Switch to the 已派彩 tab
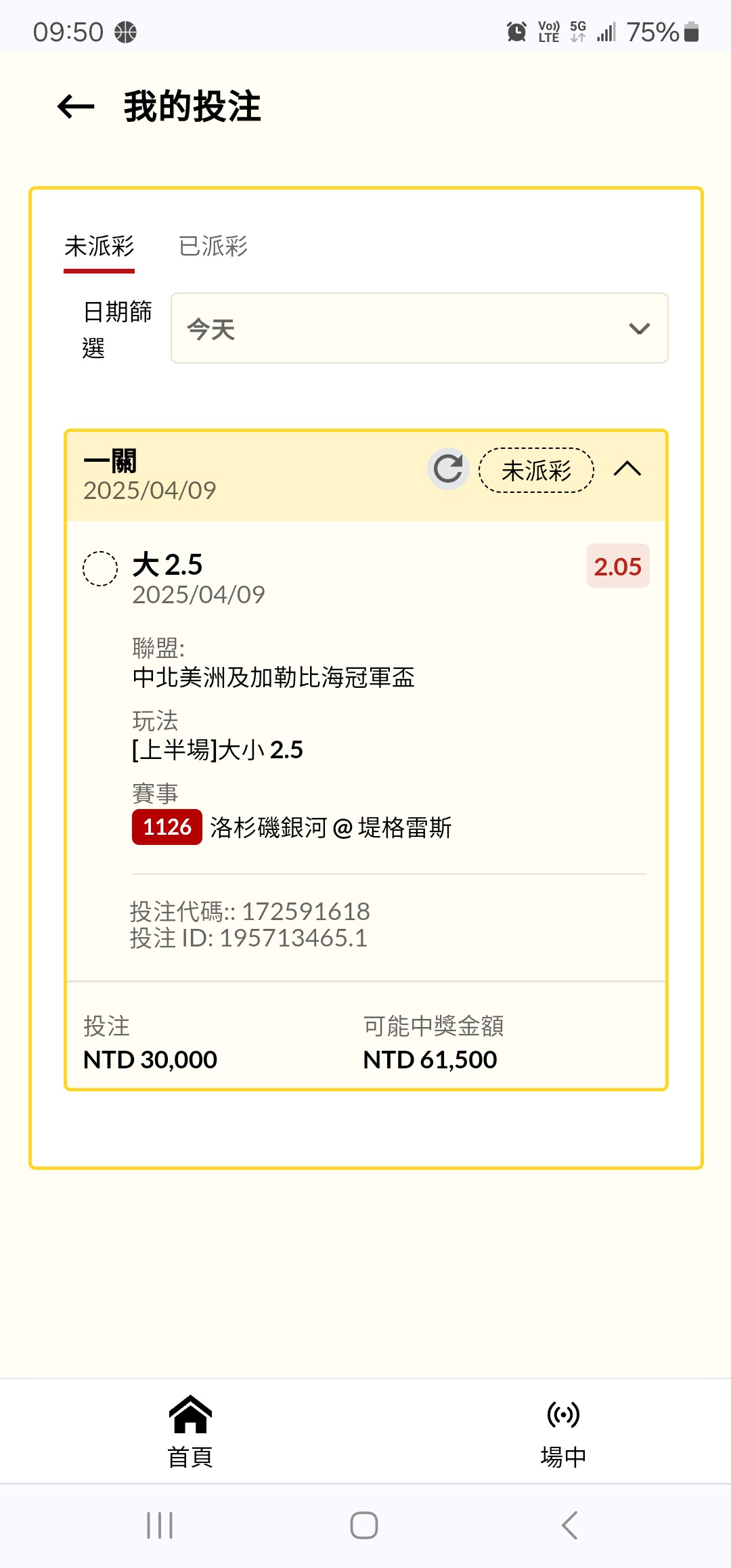 (213, 246)
